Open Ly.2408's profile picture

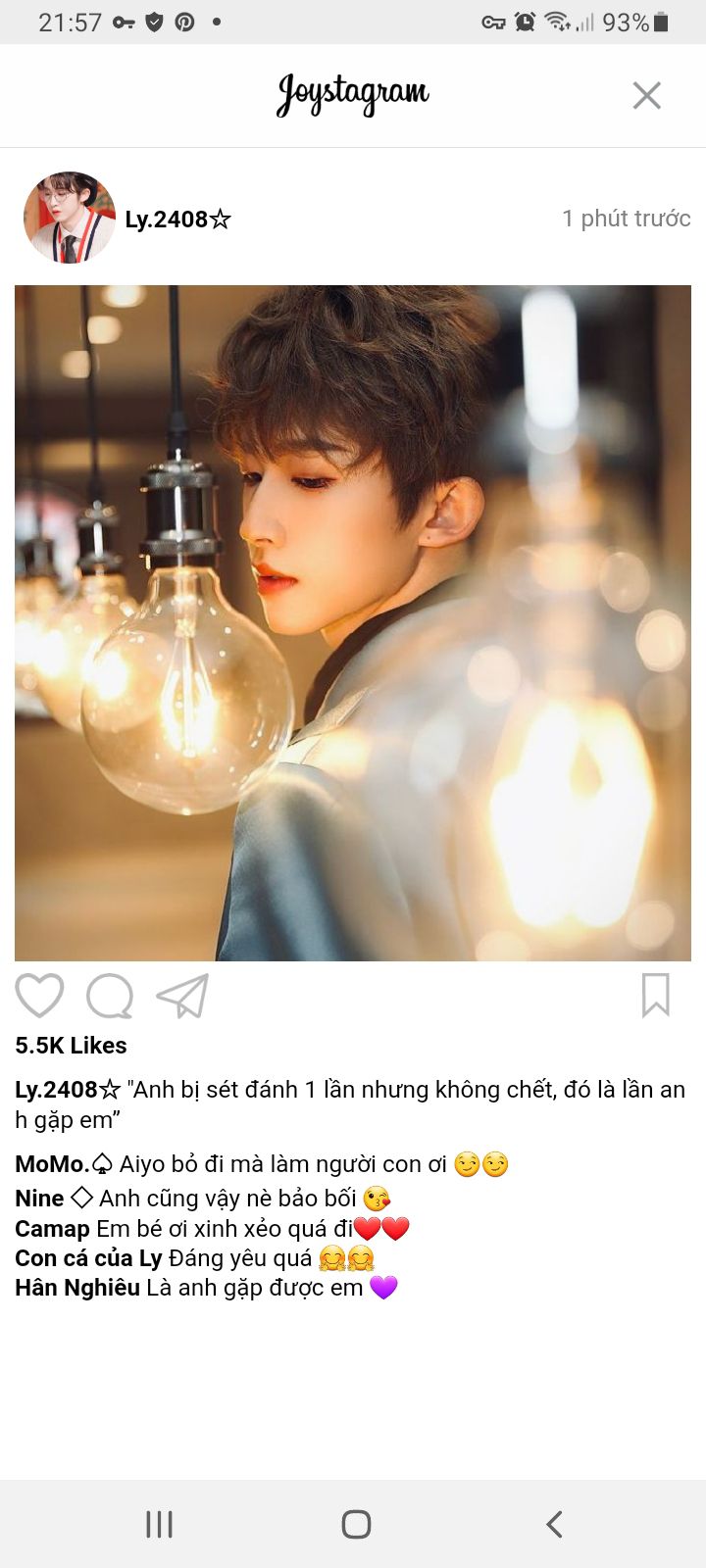(70, 218)
